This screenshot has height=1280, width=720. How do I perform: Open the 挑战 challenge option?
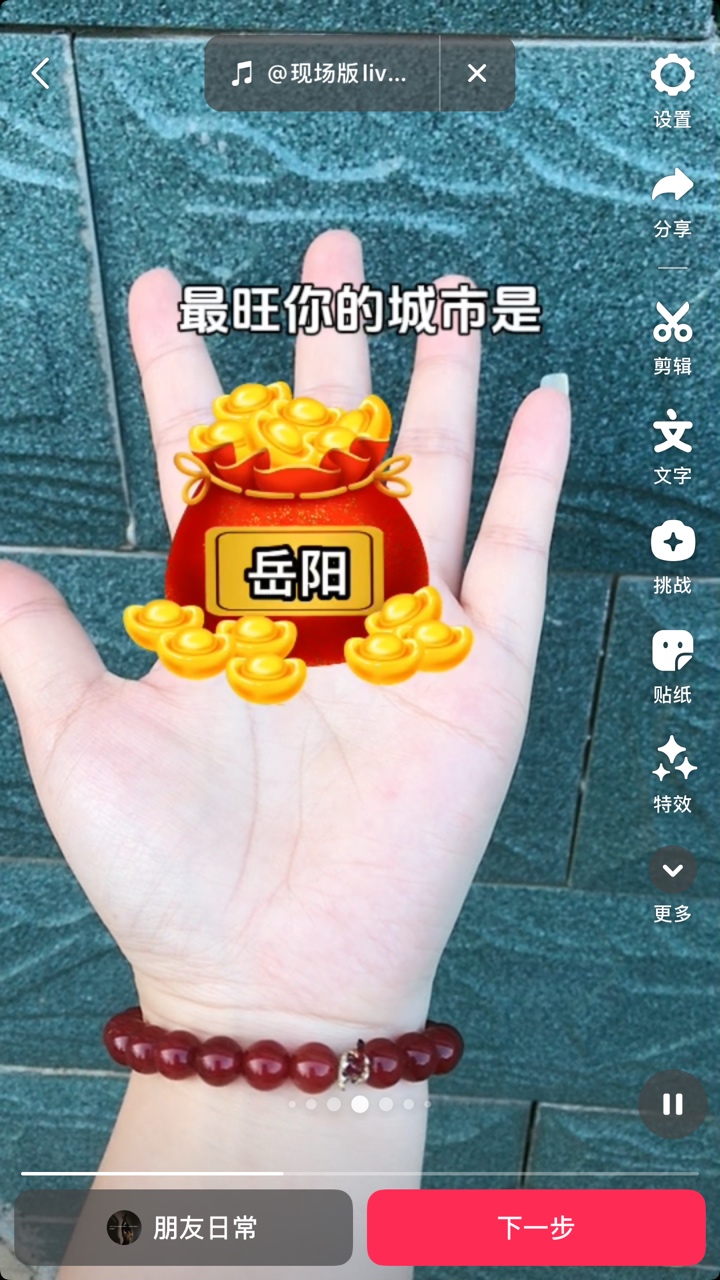pyautogui.click(x=673, y=557)
